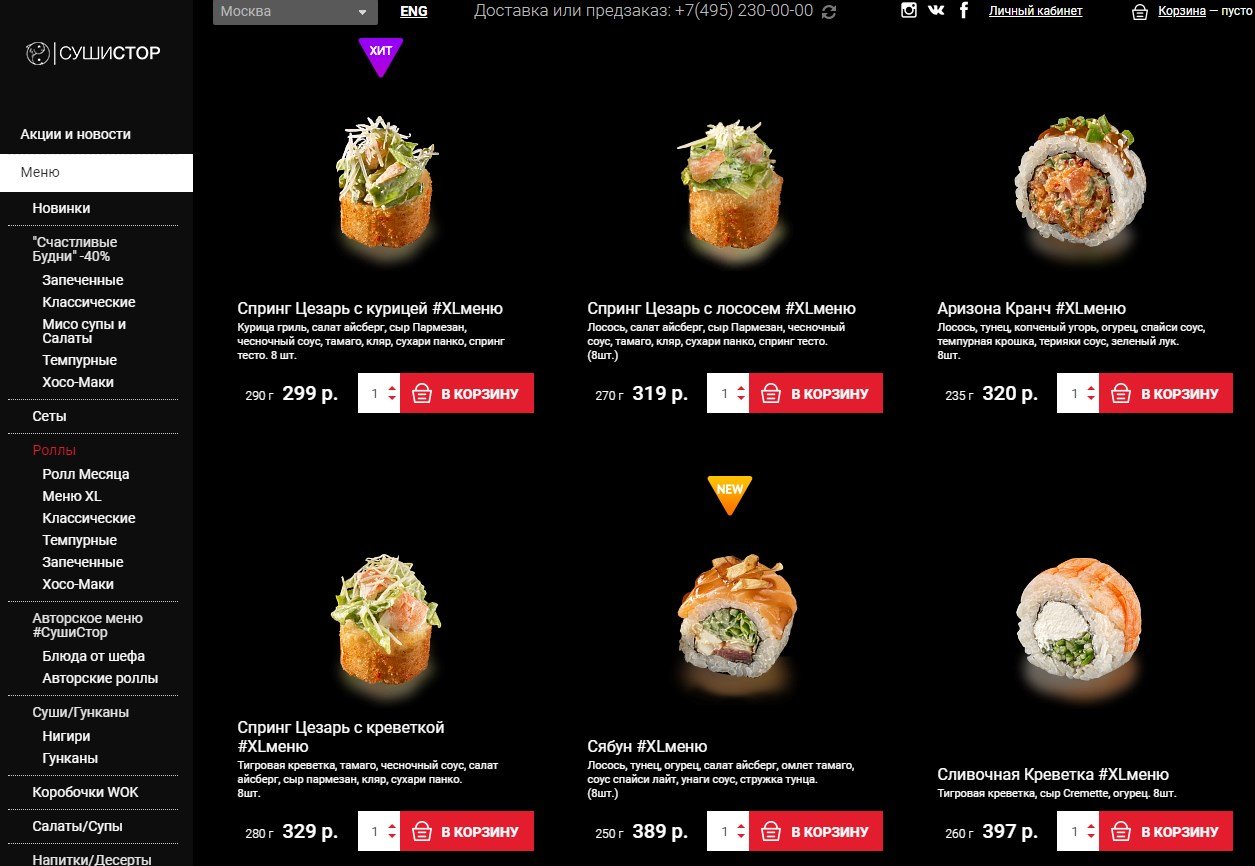Open the Новинки menu category
Screen dimensions: 1255x866
pos(61,208)
